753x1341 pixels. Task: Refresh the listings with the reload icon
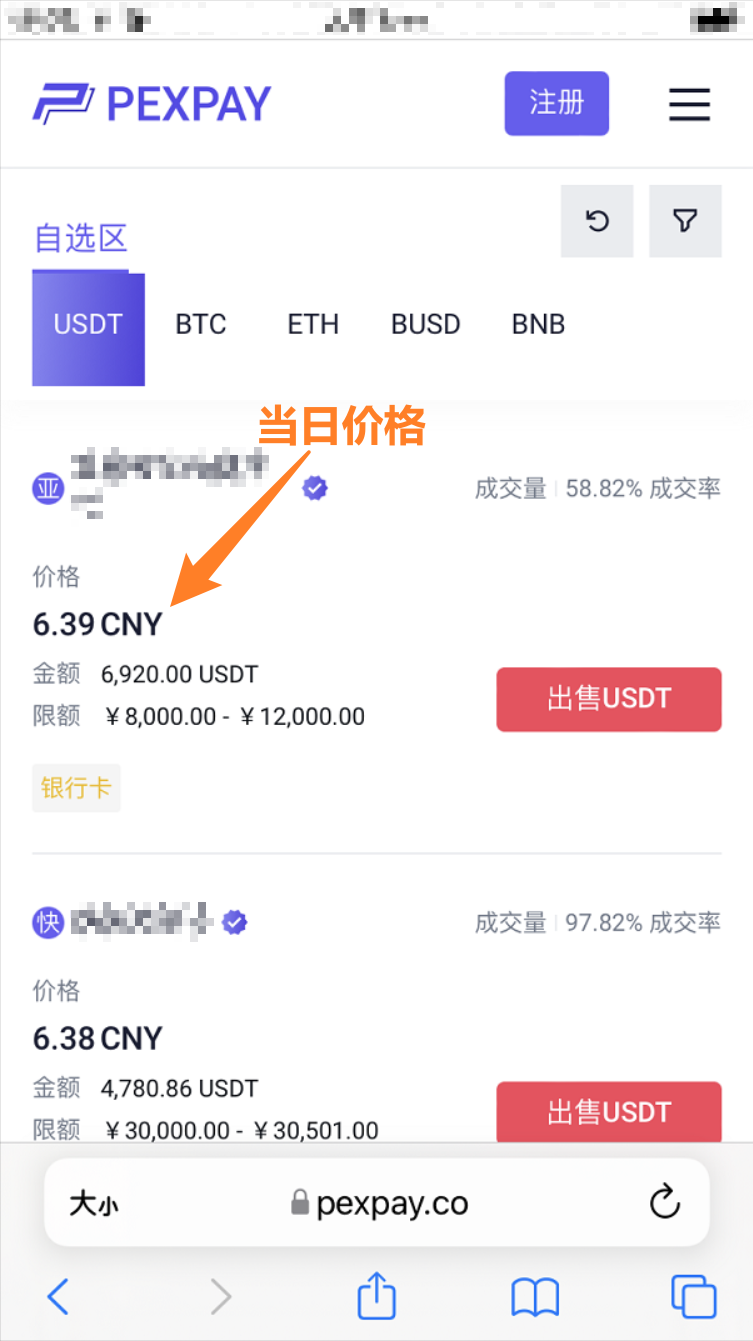click(597, 221)
